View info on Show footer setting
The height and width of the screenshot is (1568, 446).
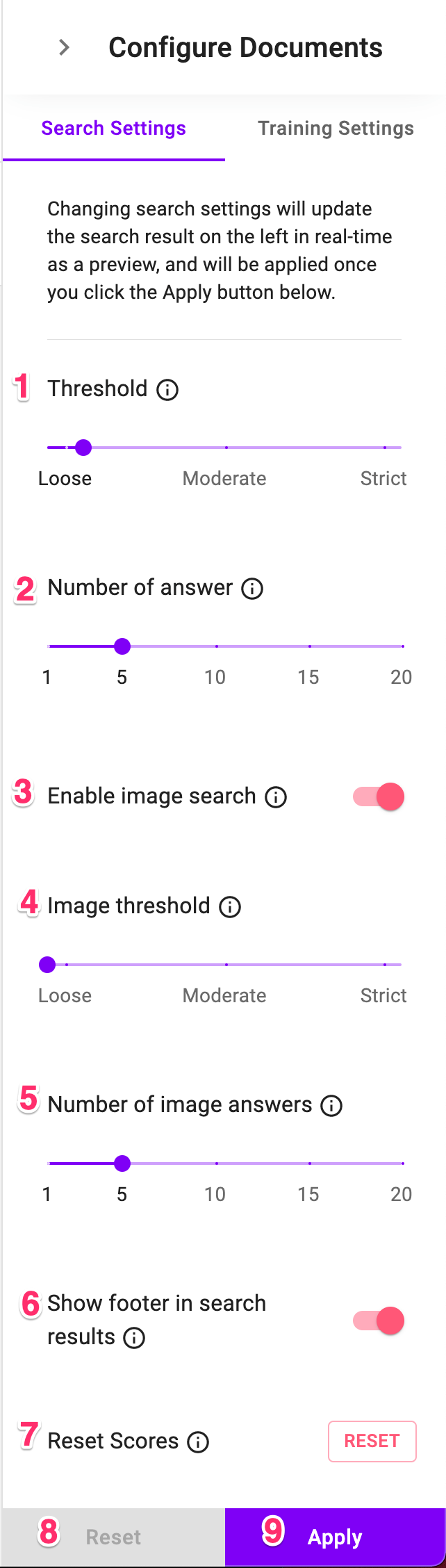click(x=134, y=1338)
